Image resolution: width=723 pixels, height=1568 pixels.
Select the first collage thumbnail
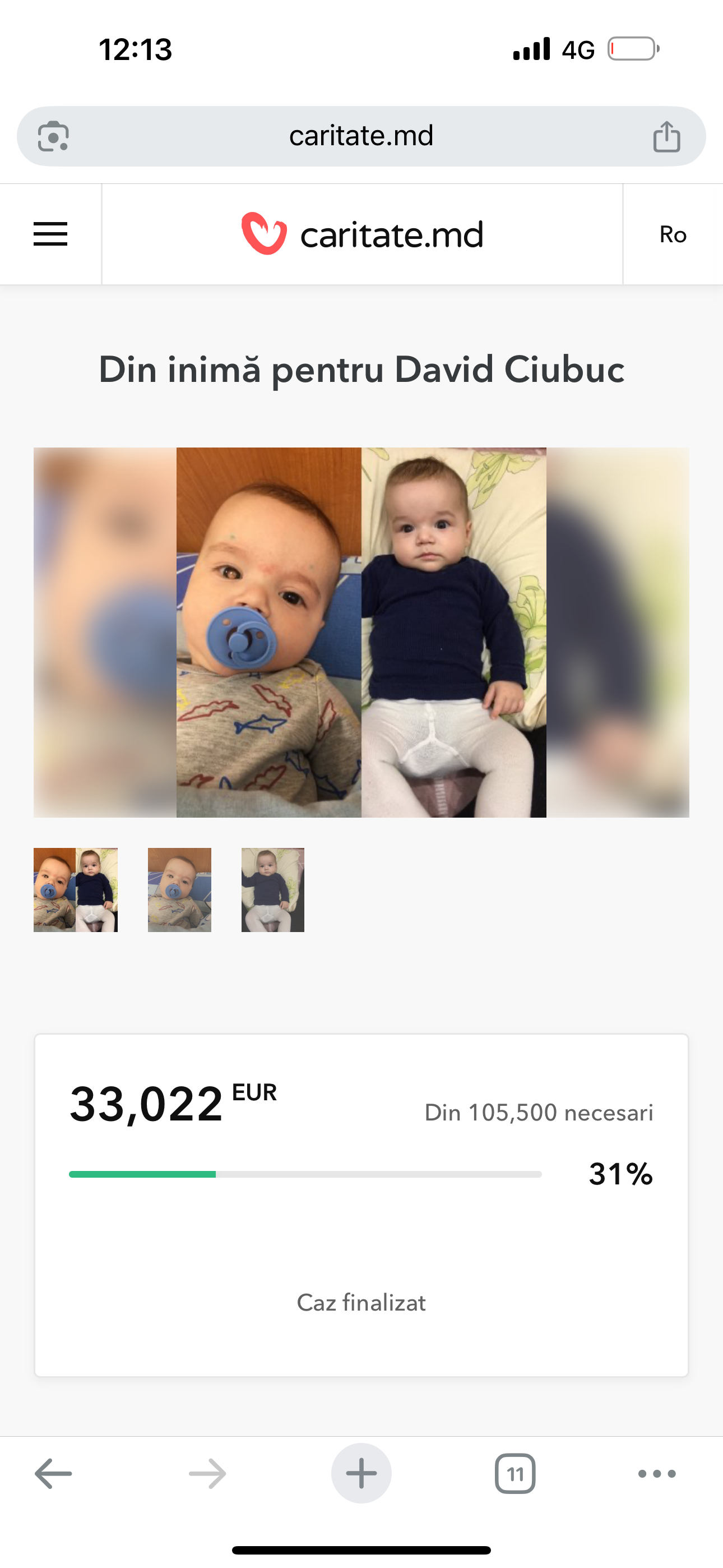pyautogui.click(x=76, y=890)
